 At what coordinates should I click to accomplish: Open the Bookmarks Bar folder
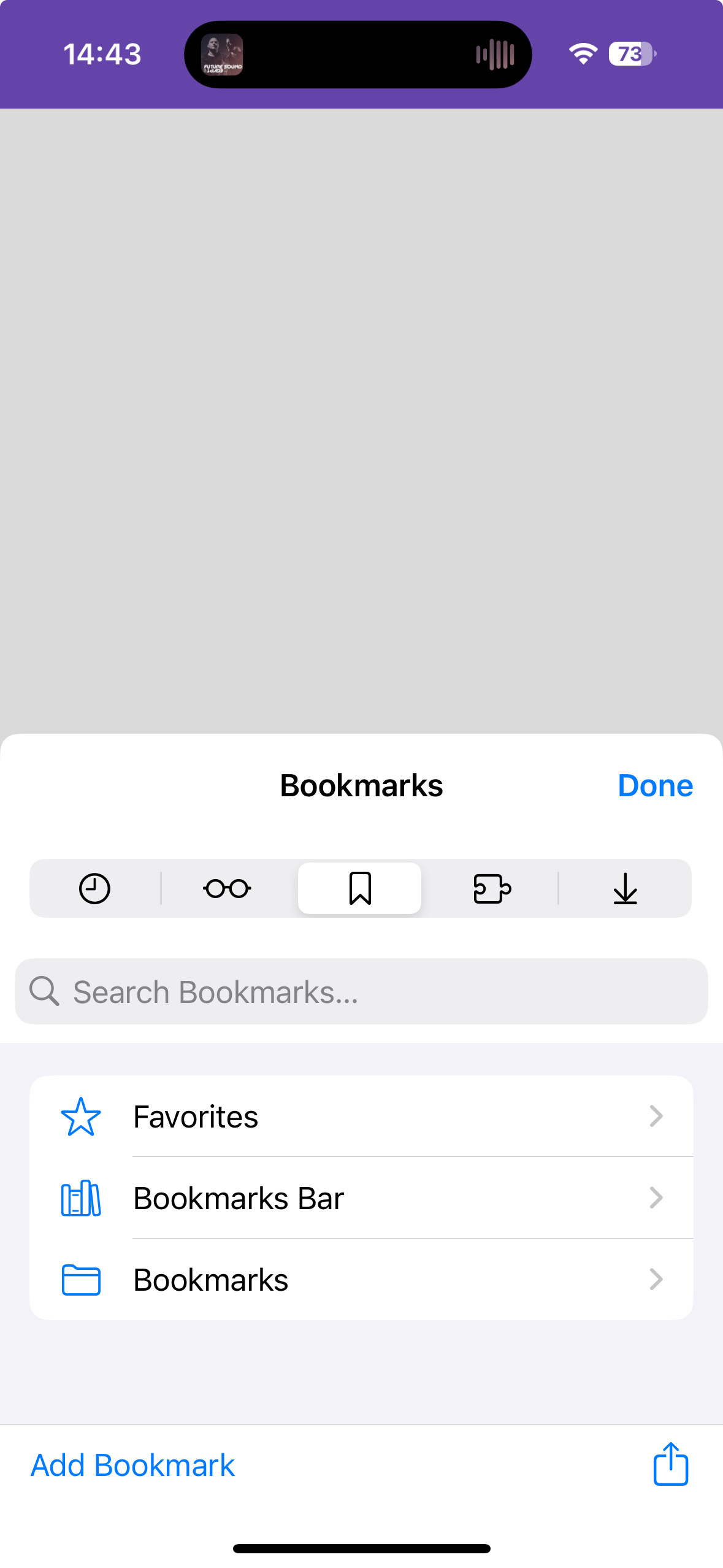coord(361,1198)
